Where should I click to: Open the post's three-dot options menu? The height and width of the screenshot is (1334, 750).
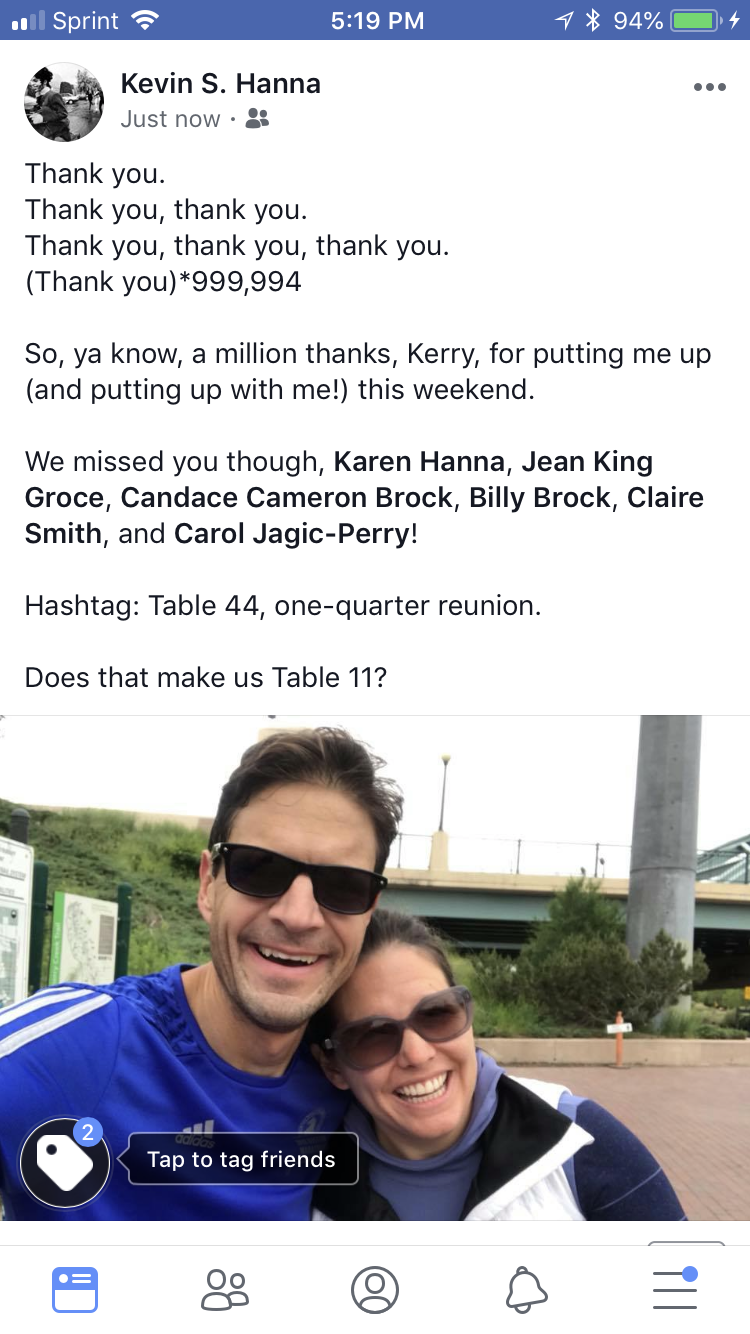[x=709, y=87]
